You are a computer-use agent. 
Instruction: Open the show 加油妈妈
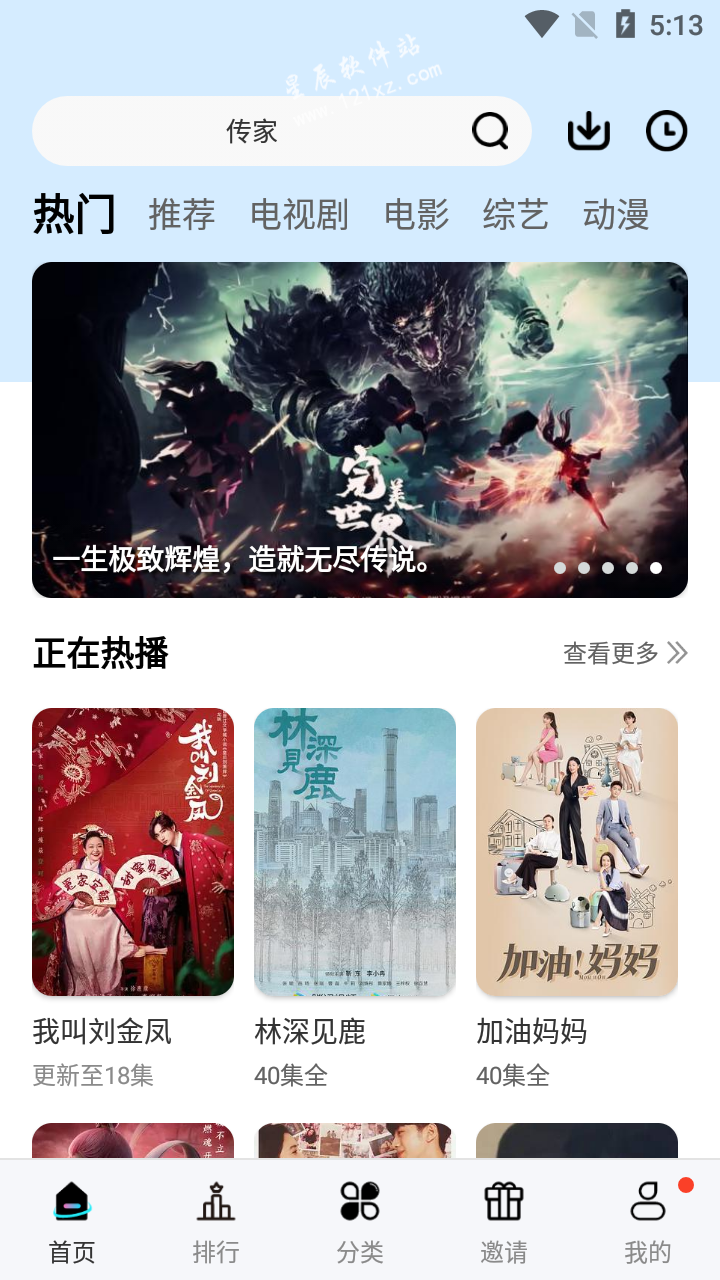click(577, 852)
